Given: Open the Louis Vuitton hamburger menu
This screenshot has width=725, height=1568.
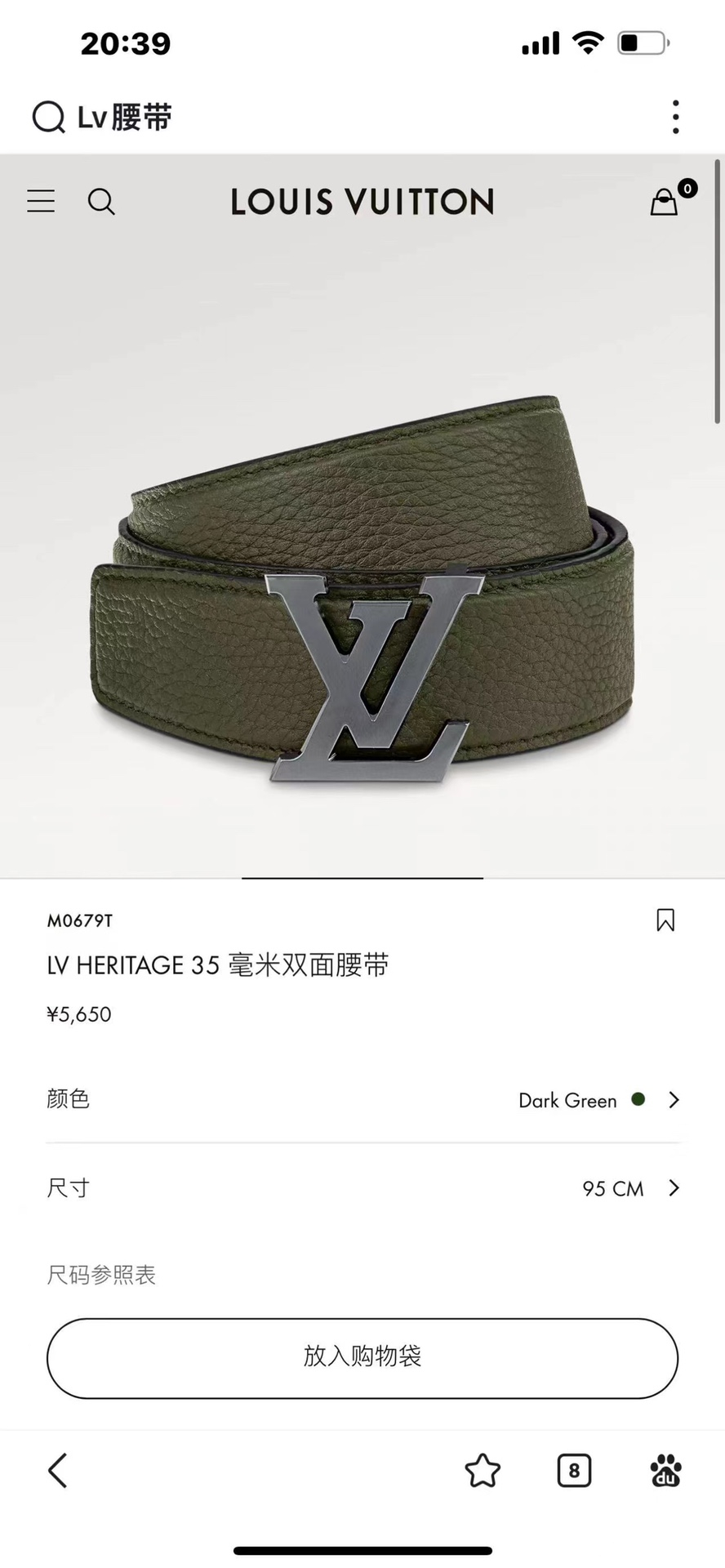Looking at the screenshot, I should tap(41, 201).
